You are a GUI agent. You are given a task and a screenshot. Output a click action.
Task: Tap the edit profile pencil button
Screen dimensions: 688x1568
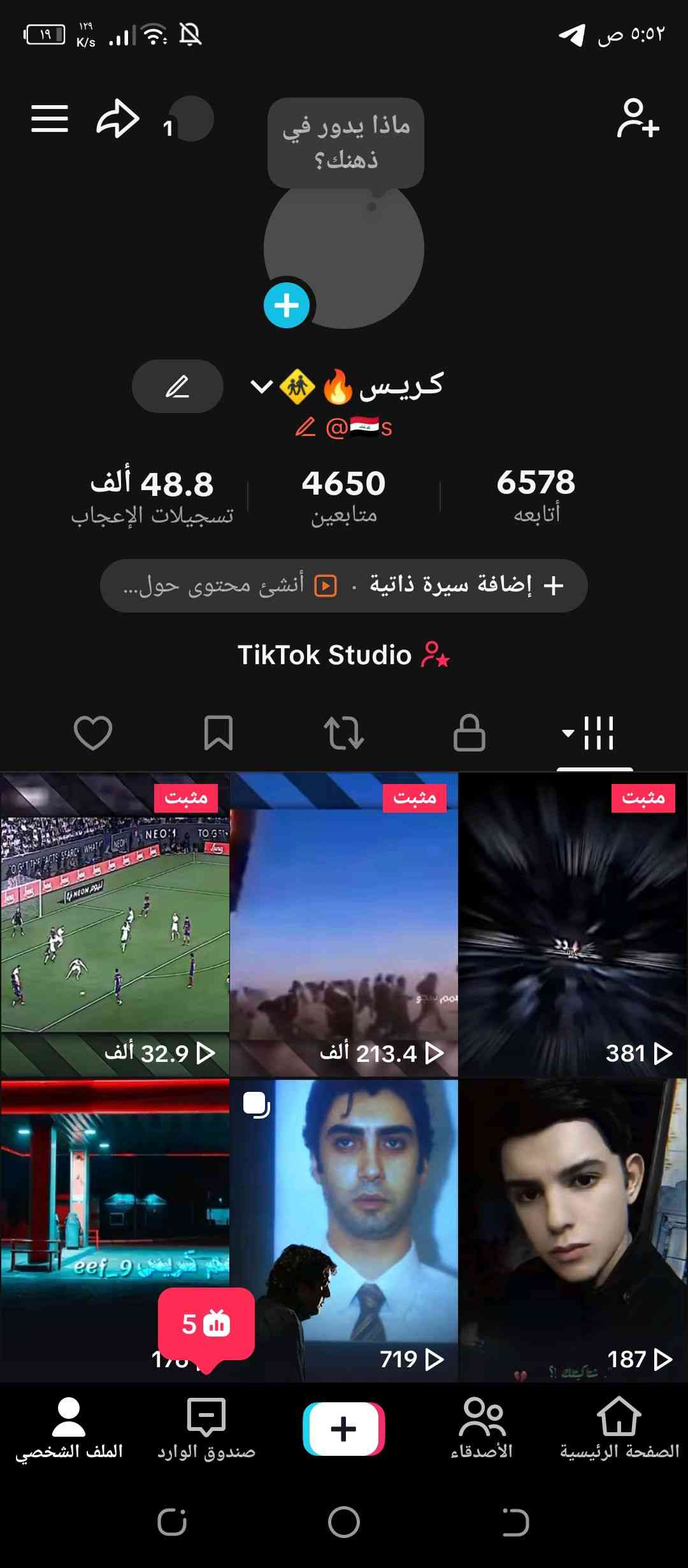[x=177, y=387]
